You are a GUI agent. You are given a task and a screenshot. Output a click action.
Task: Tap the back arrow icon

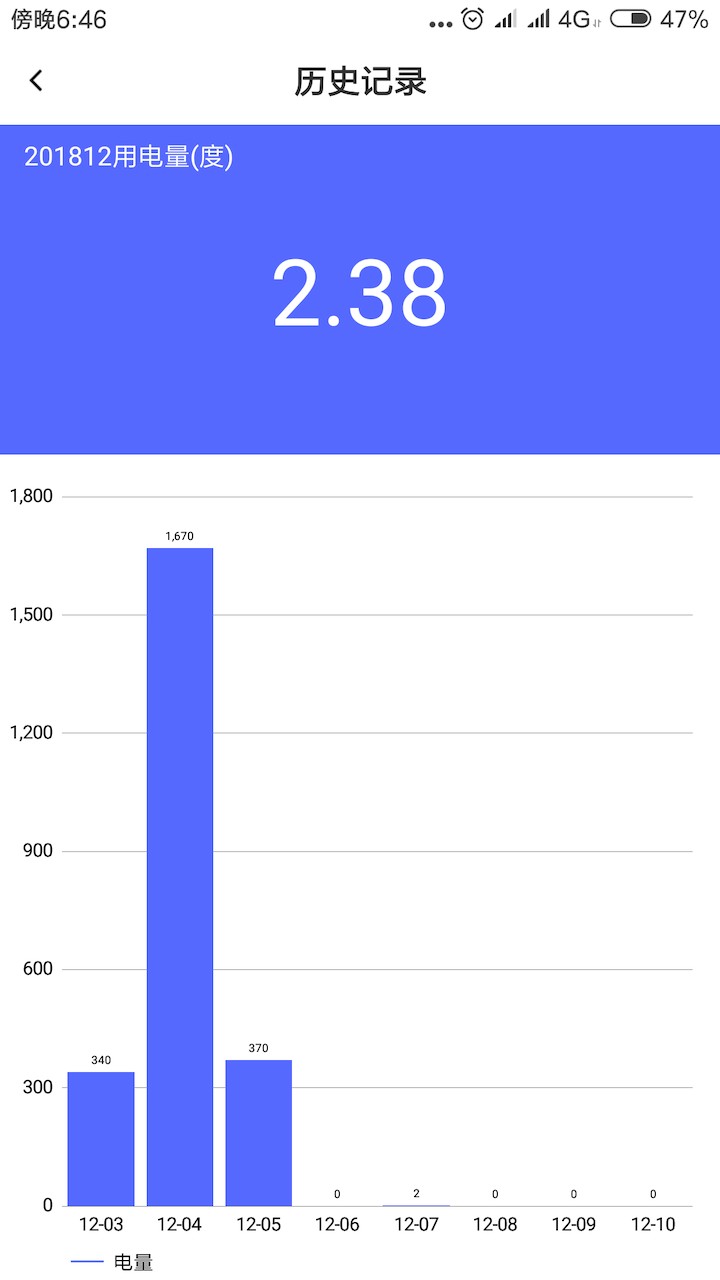(36, 79)
